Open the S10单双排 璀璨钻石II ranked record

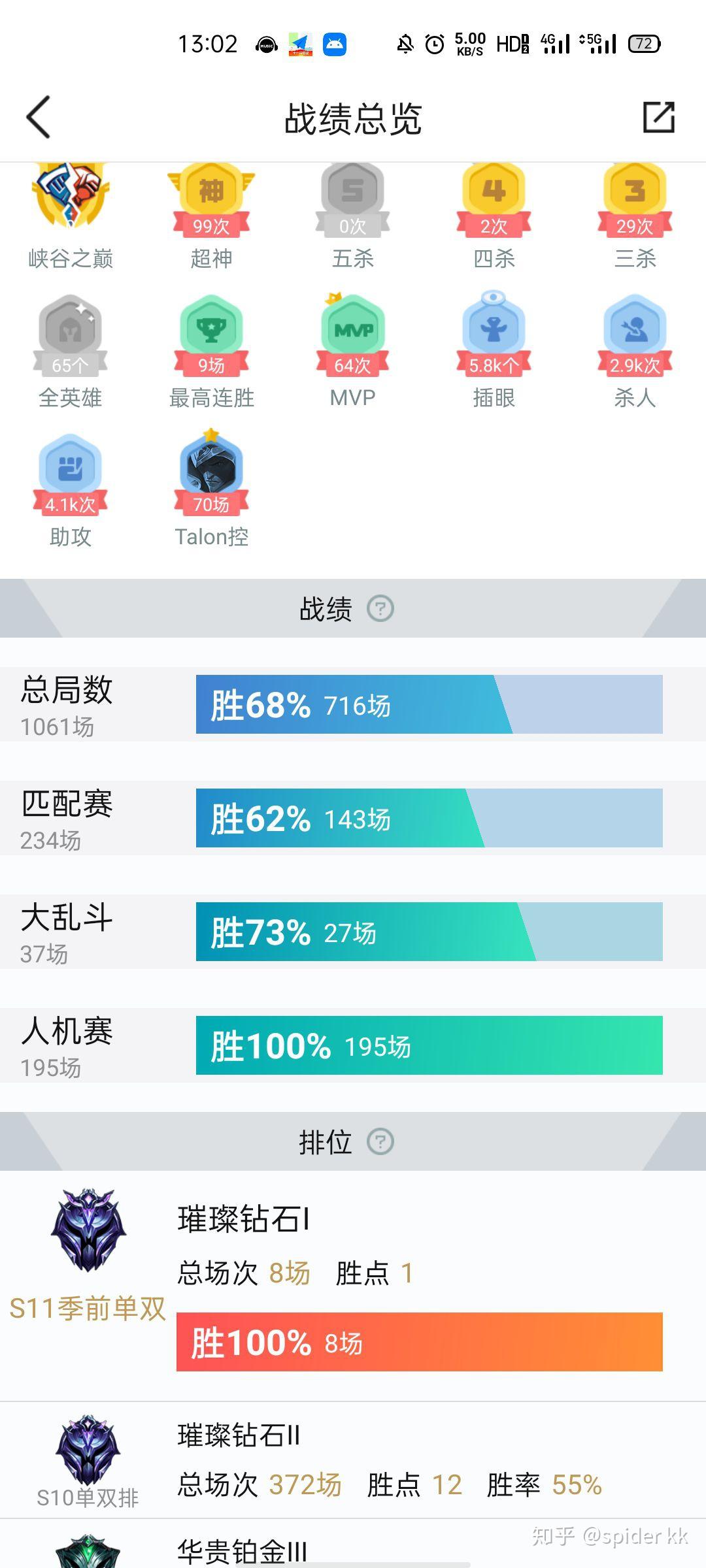pyautogui.click(x=353, y=1460)
